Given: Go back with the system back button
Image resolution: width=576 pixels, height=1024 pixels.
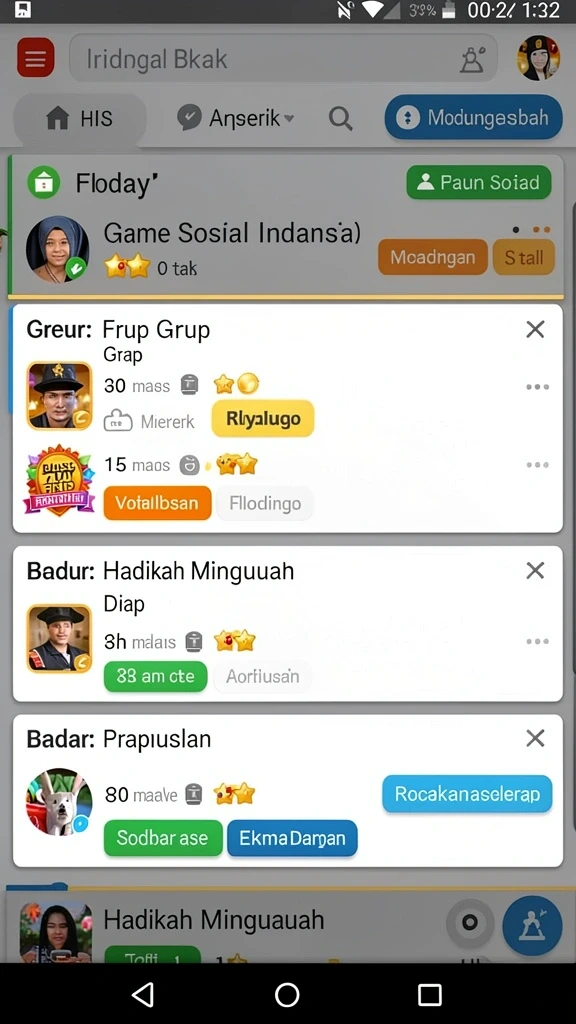Looking at the screenshot, I should pyautogui.click(x=143, y=995).
